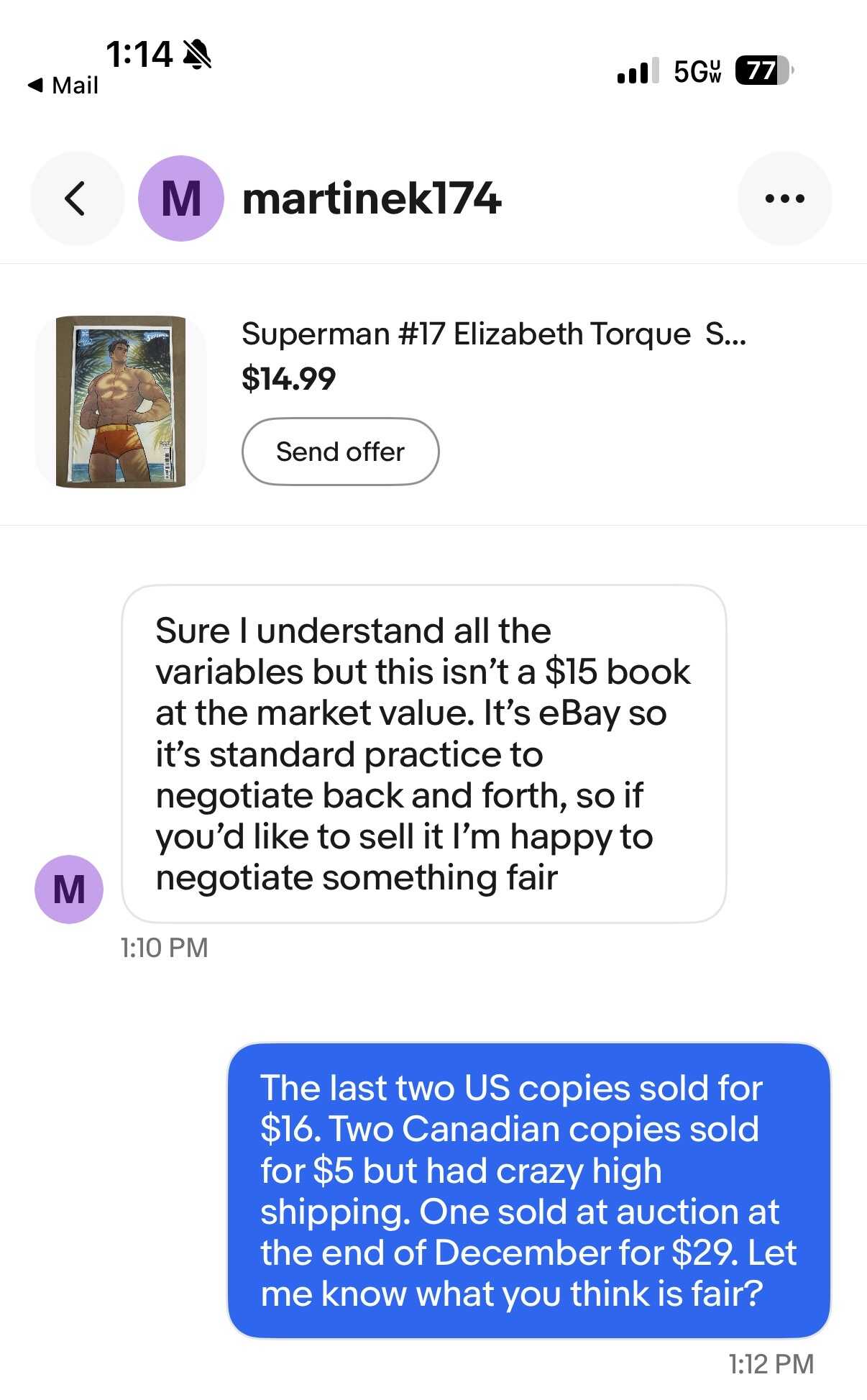View martinek174's profile avatar in header
The image size is (867, 1400).
click(181, 198)
